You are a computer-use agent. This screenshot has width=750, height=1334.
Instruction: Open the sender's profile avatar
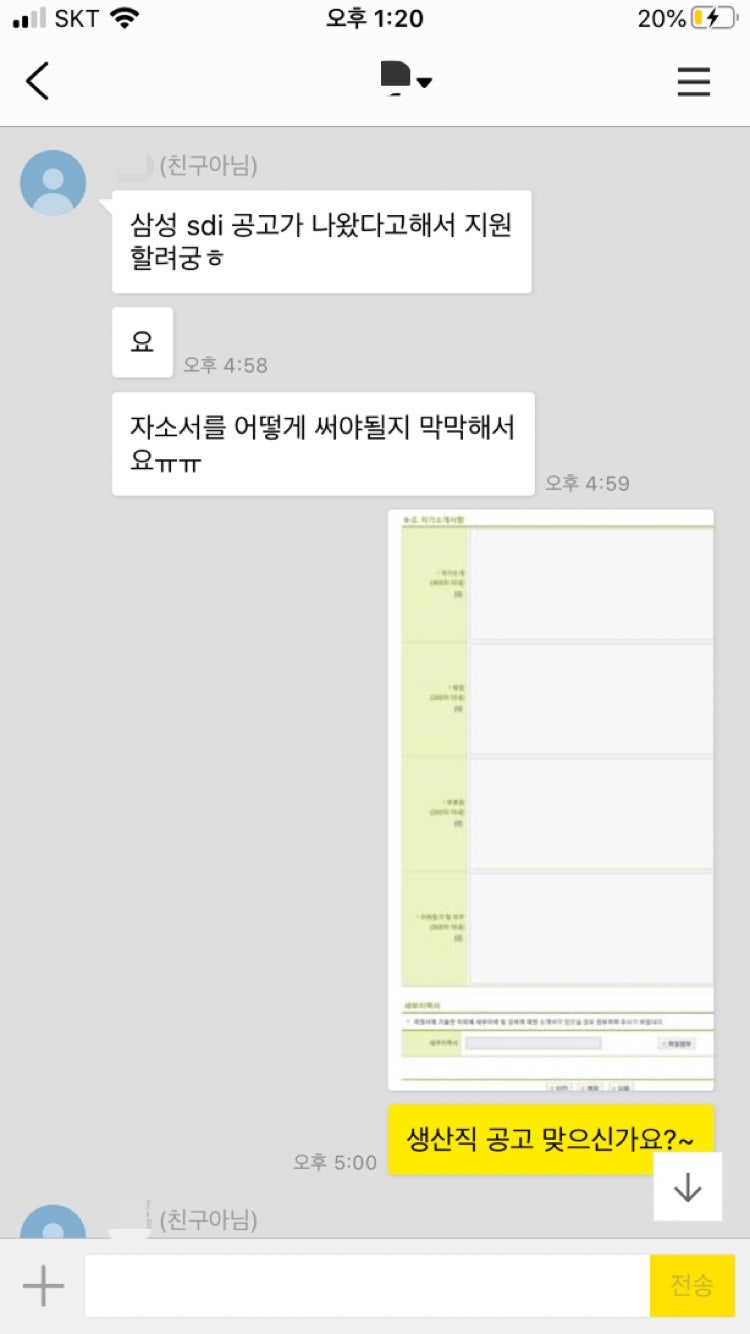pyautogui.click(x=53, y=183)
